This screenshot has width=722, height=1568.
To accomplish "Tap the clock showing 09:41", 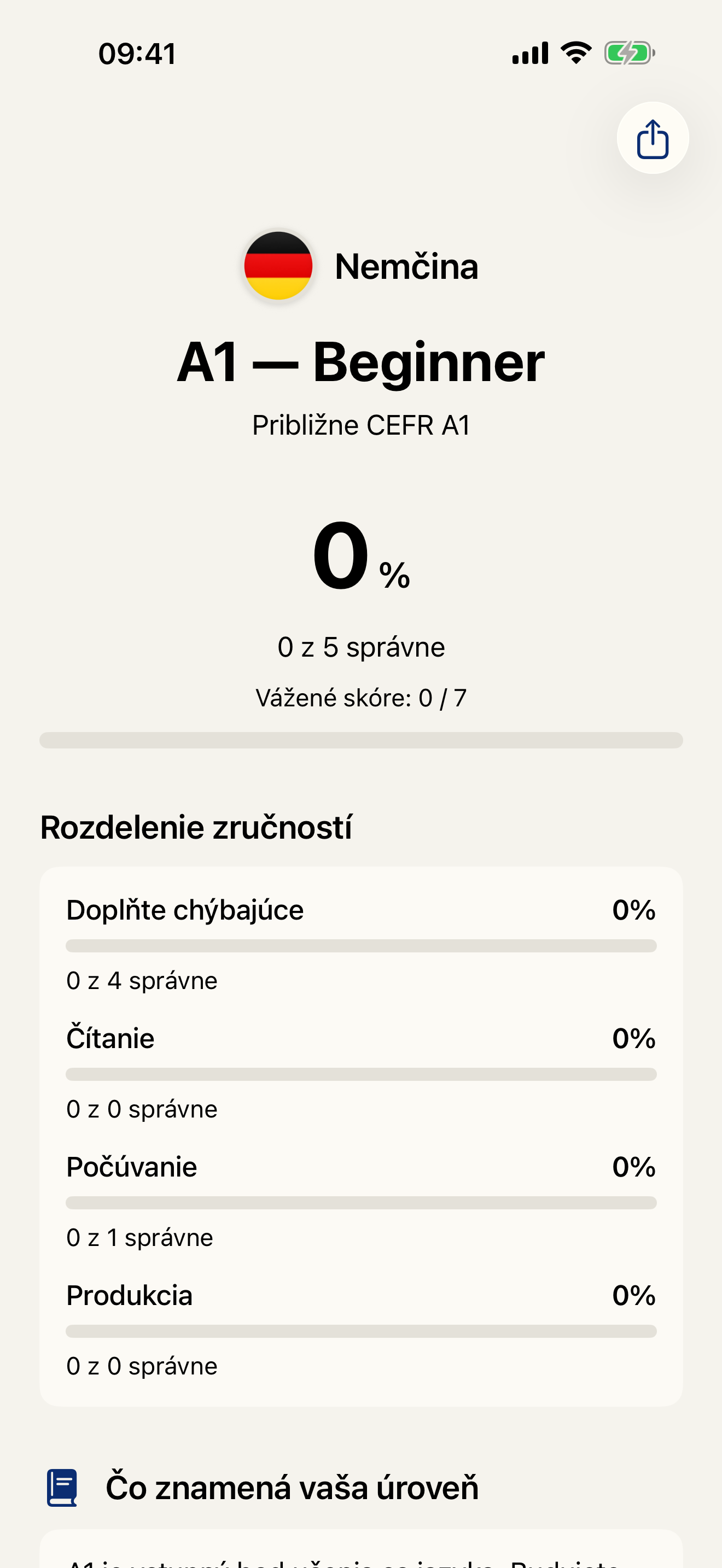I will 137,53.
